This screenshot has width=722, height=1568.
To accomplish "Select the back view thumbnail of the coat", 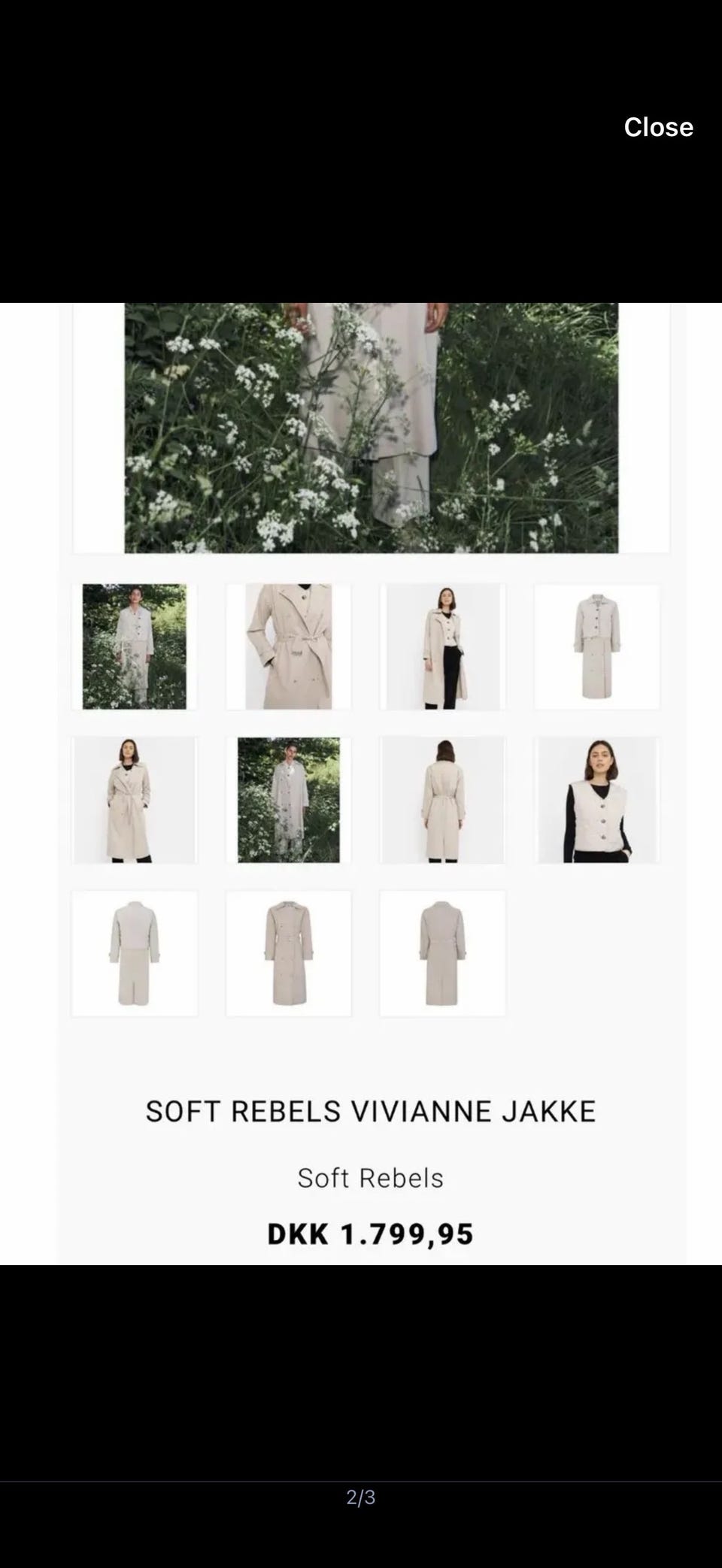I will click(442, 800).
